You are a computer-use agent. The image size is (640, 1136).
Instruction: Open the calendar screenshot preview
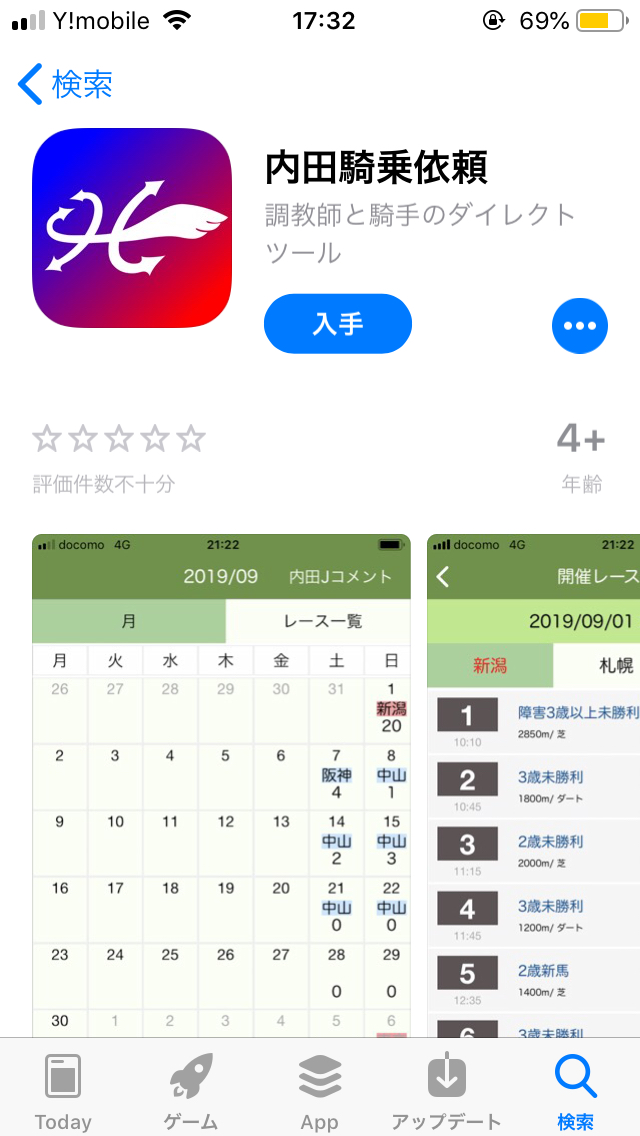pos(221,785)
